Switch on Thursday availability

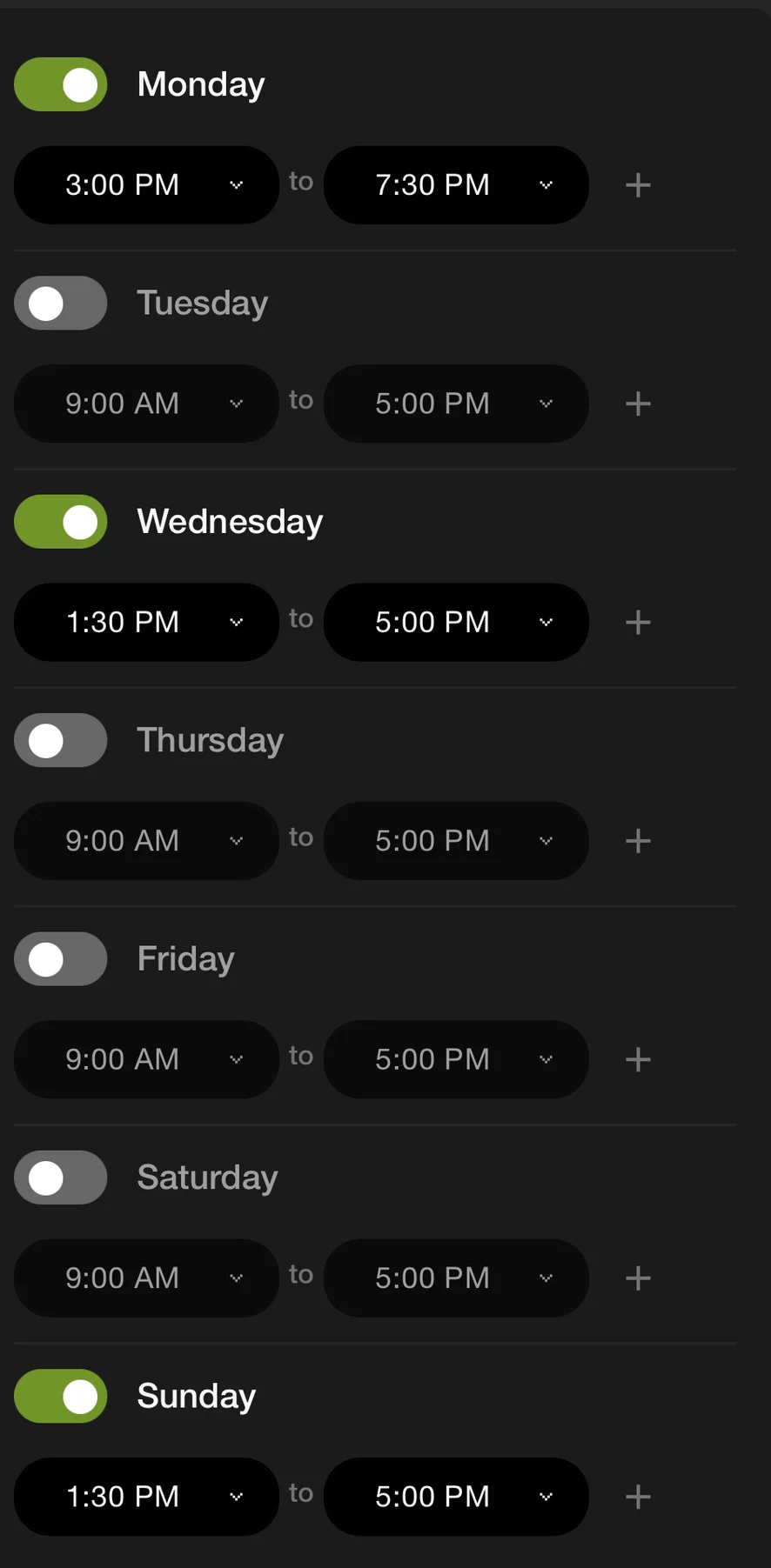(x=60, y=740)
